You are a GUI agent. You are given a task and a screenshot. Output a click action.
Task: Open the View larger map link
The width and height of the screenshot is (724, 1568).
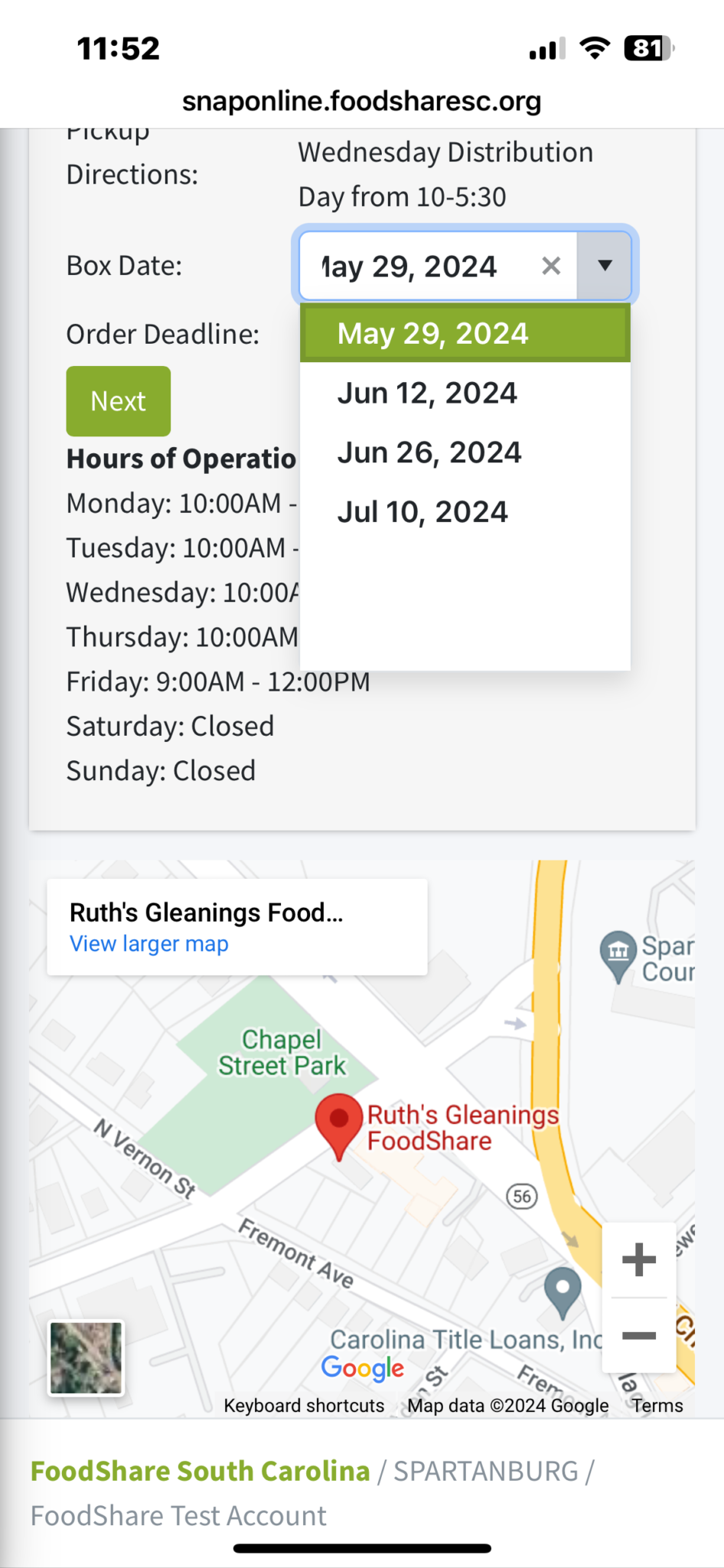[x=148, y=943]
